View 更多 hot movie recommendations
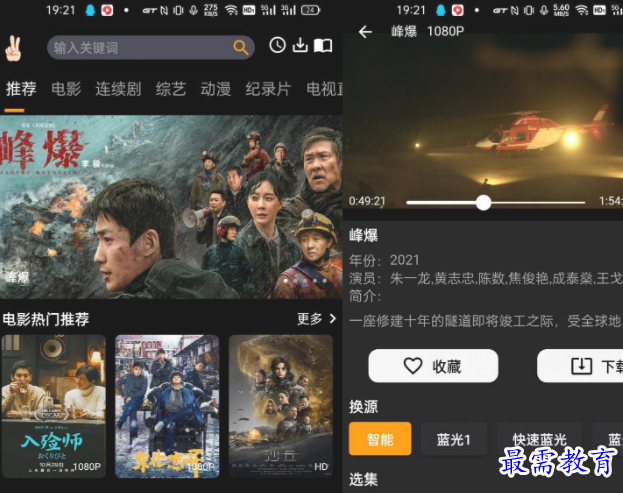Screen dimensions: 623x493 [316, 319]
